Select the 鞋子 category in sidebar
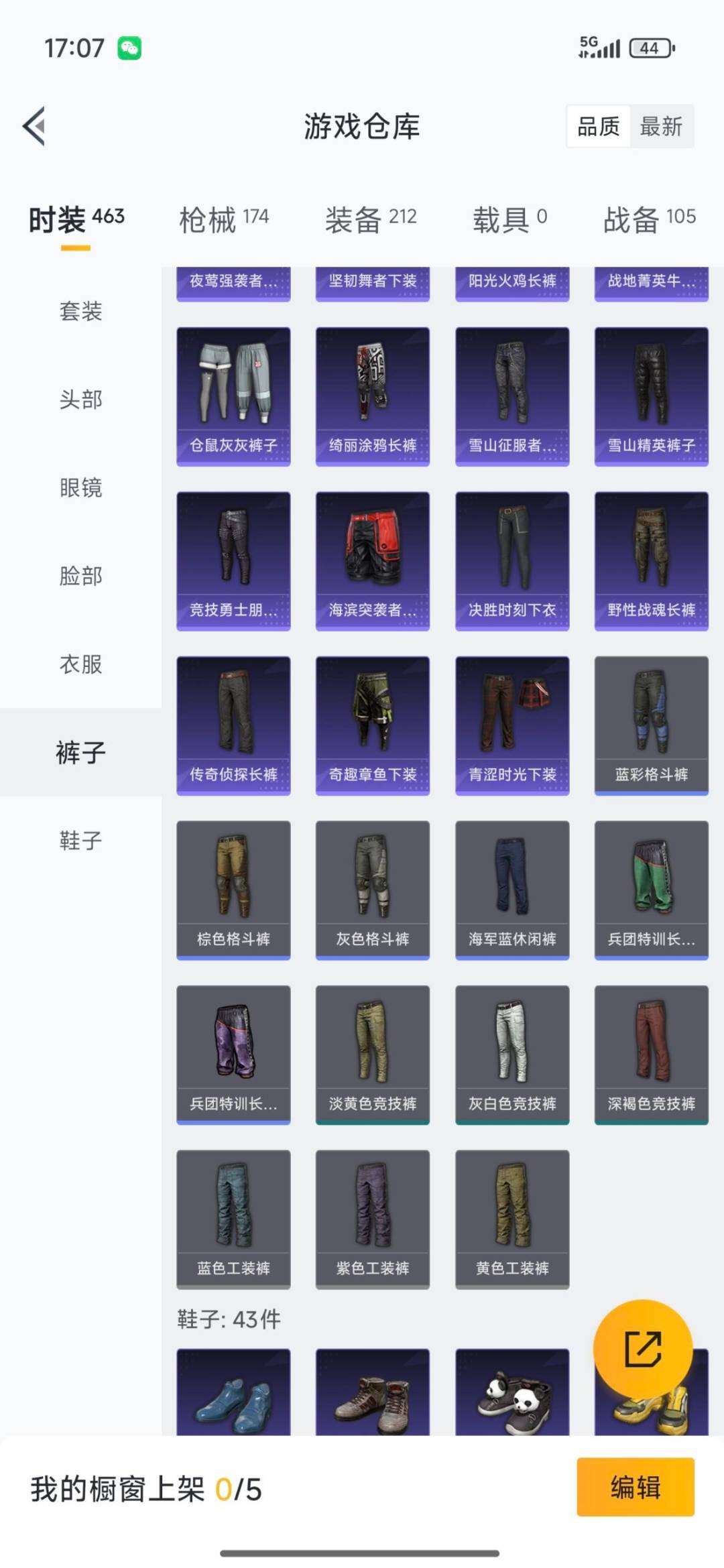The image size is (724, 1568). pos(78,841)
